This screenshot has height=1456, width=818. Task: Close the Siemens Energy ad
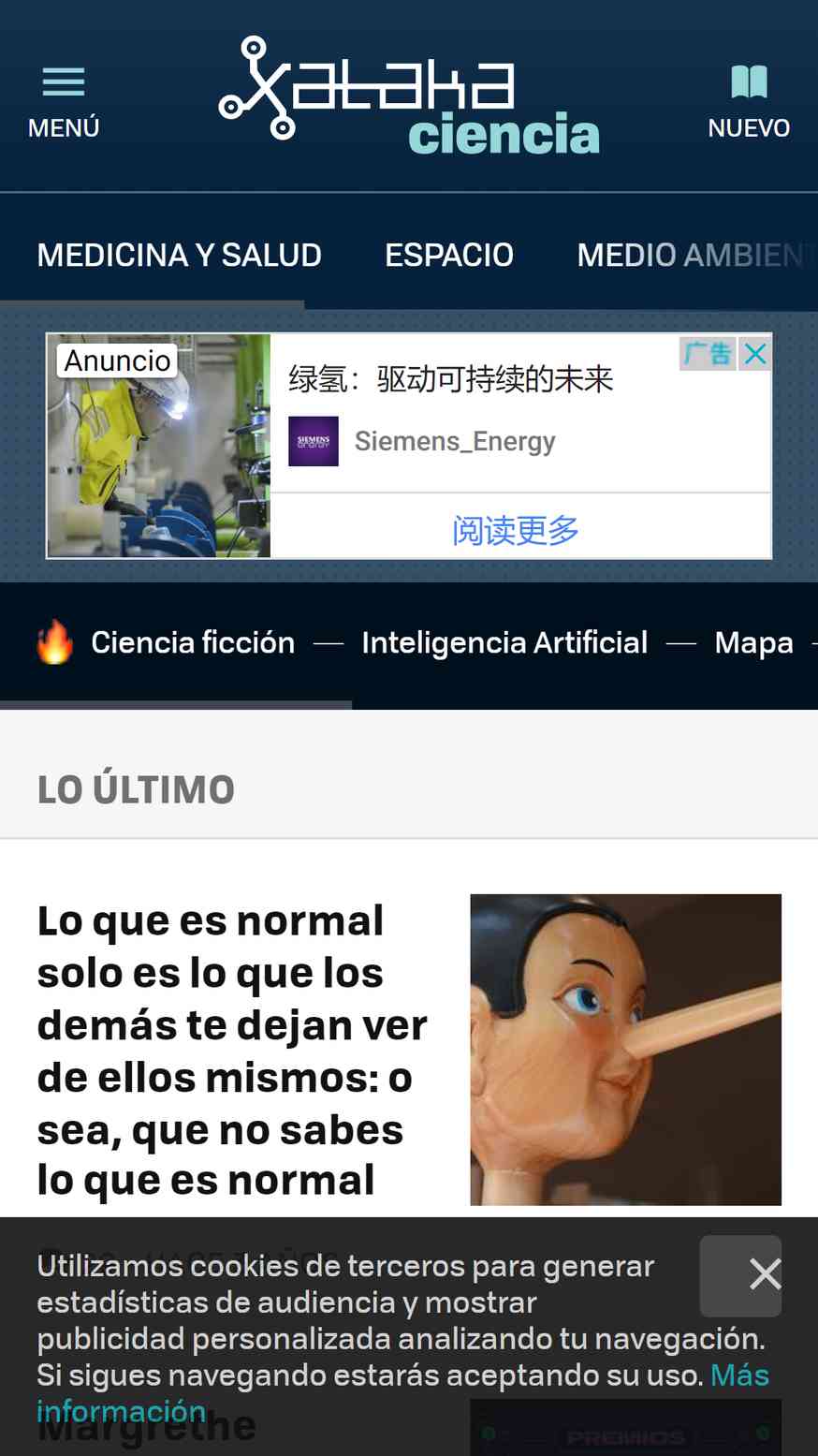[x=755, y=354]
